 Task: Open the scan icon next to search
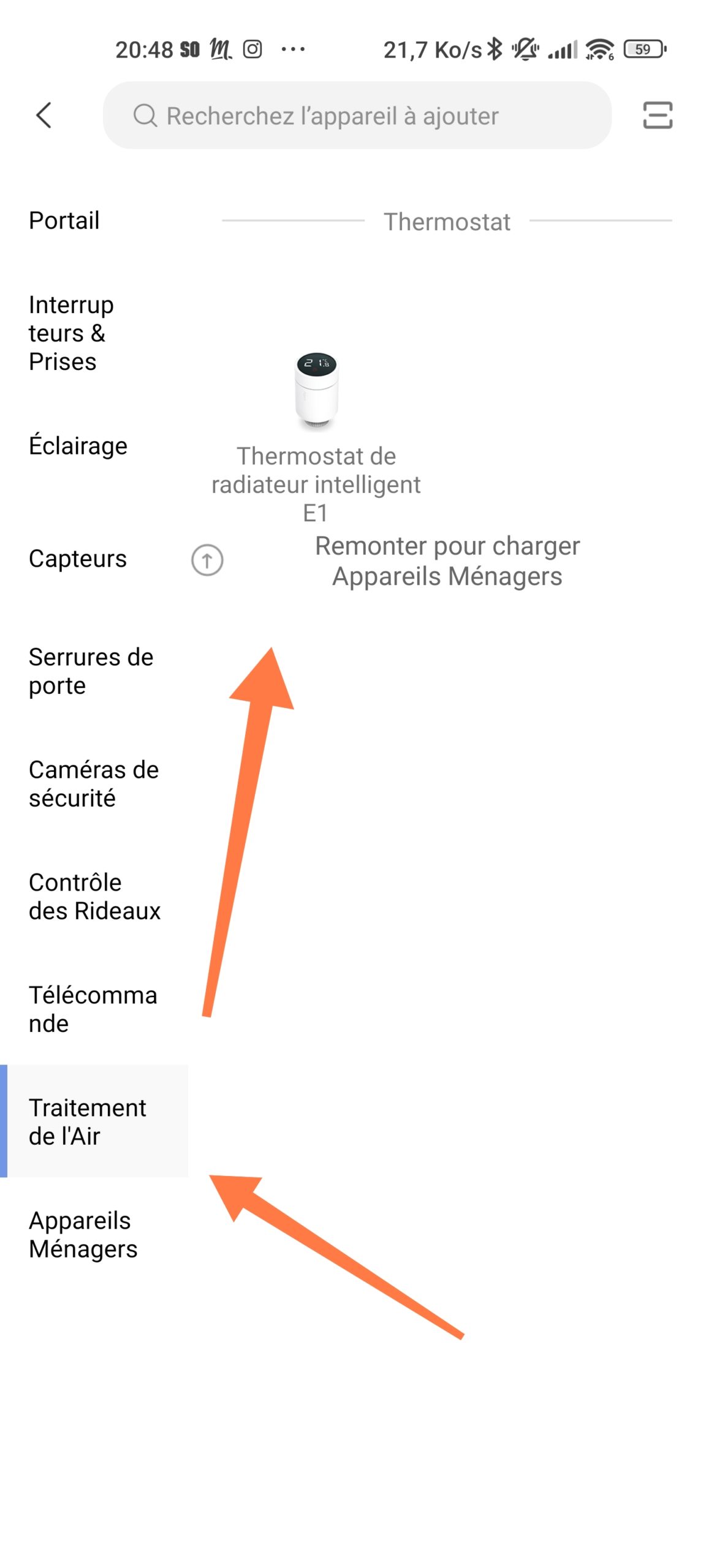click(x=657, y=115)
